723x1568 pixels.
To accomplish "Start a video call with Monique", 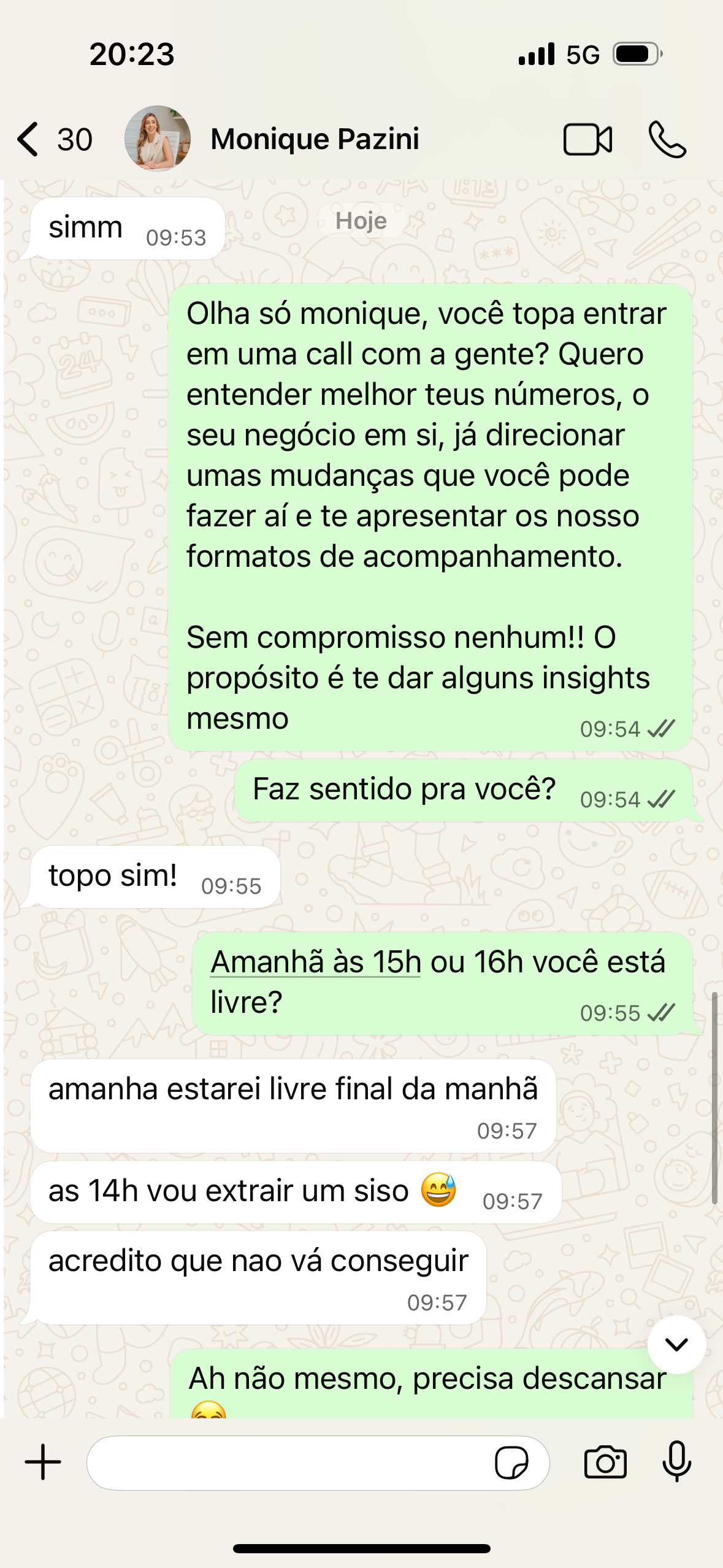I will click(x=587, y=140).
